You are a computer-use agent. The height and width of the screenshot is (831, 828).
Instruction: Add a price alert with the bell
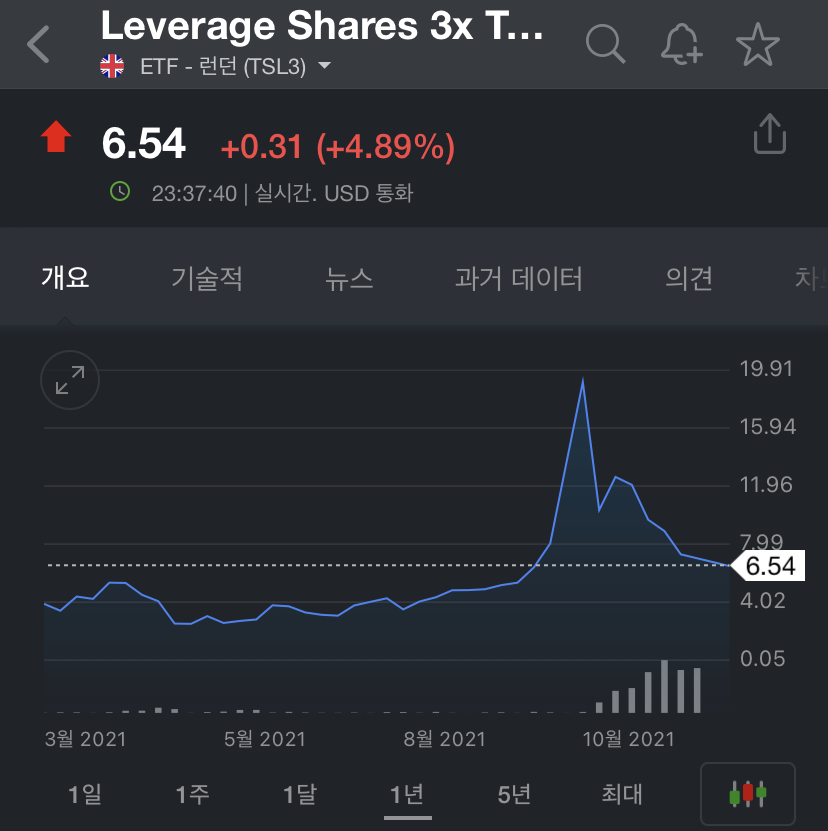pos(682,44)
